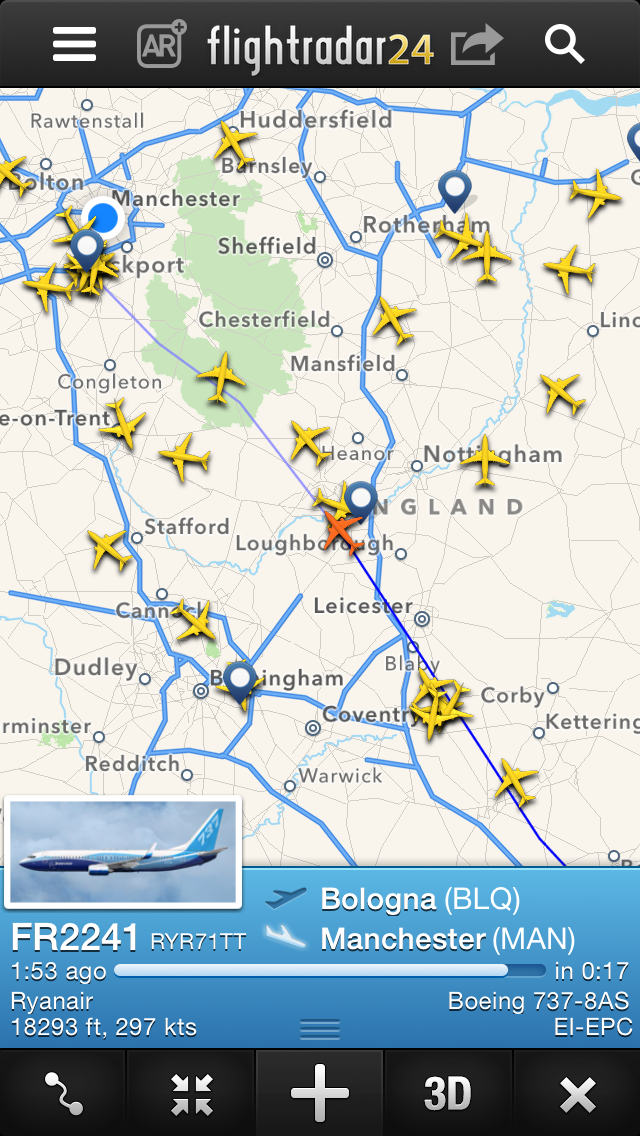Select the plane near Stafford

pyautogui.click(x=108, y=549)
